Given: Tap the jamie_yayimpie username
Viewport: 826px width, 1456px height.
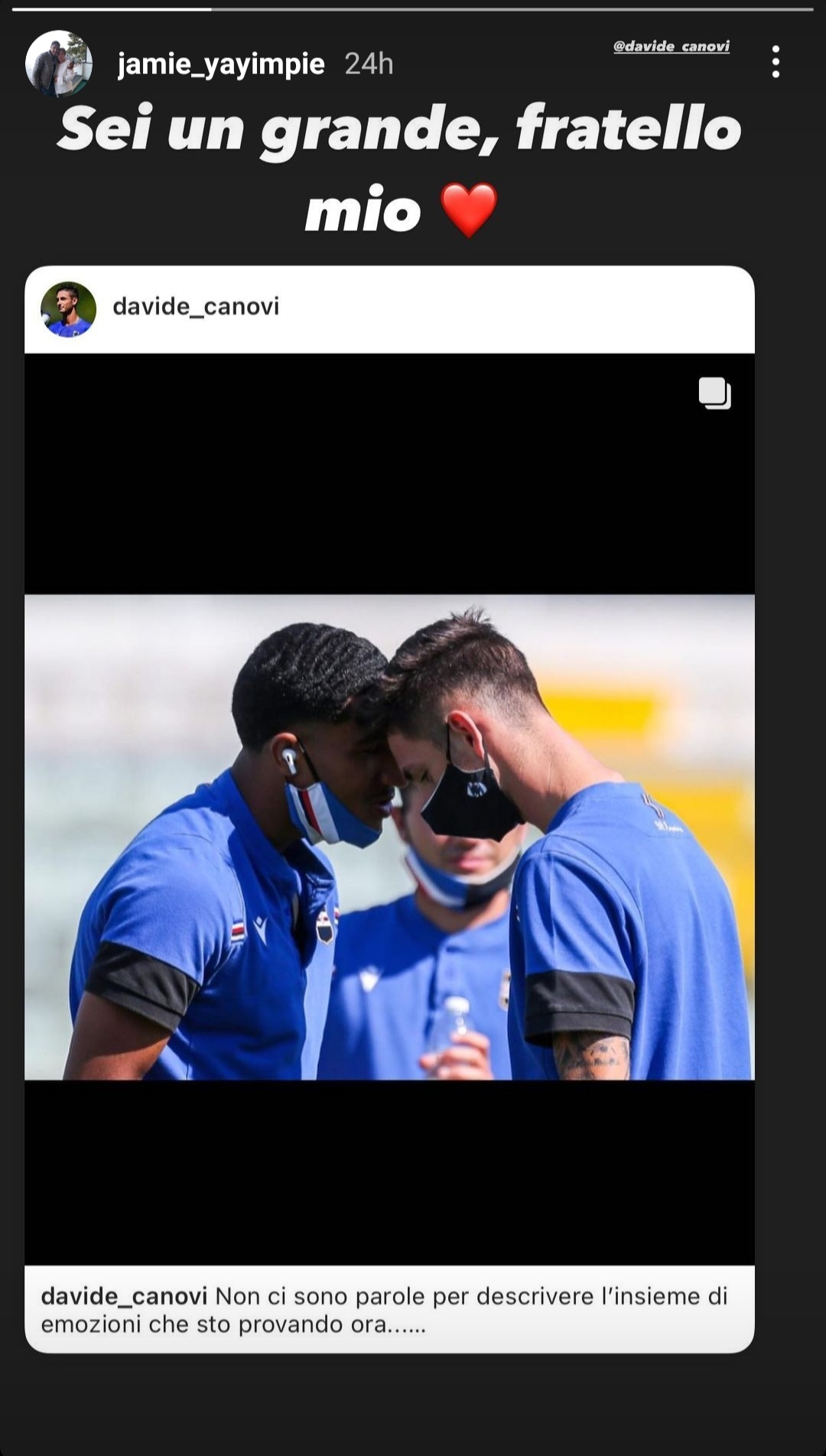Looking at the screenshot, I should [221, 64].
